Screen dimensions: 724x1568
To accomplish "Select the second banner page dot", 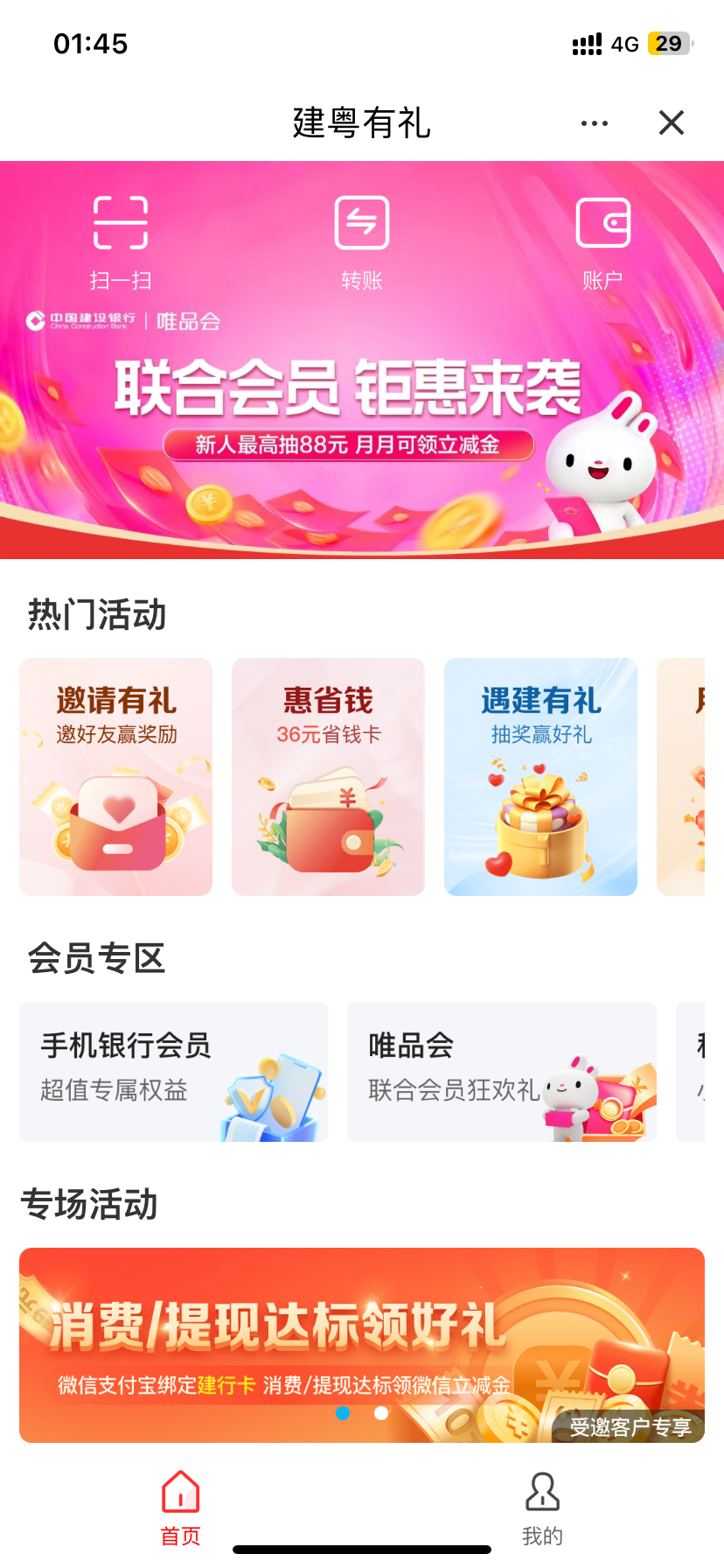I will coord(381,1413).
